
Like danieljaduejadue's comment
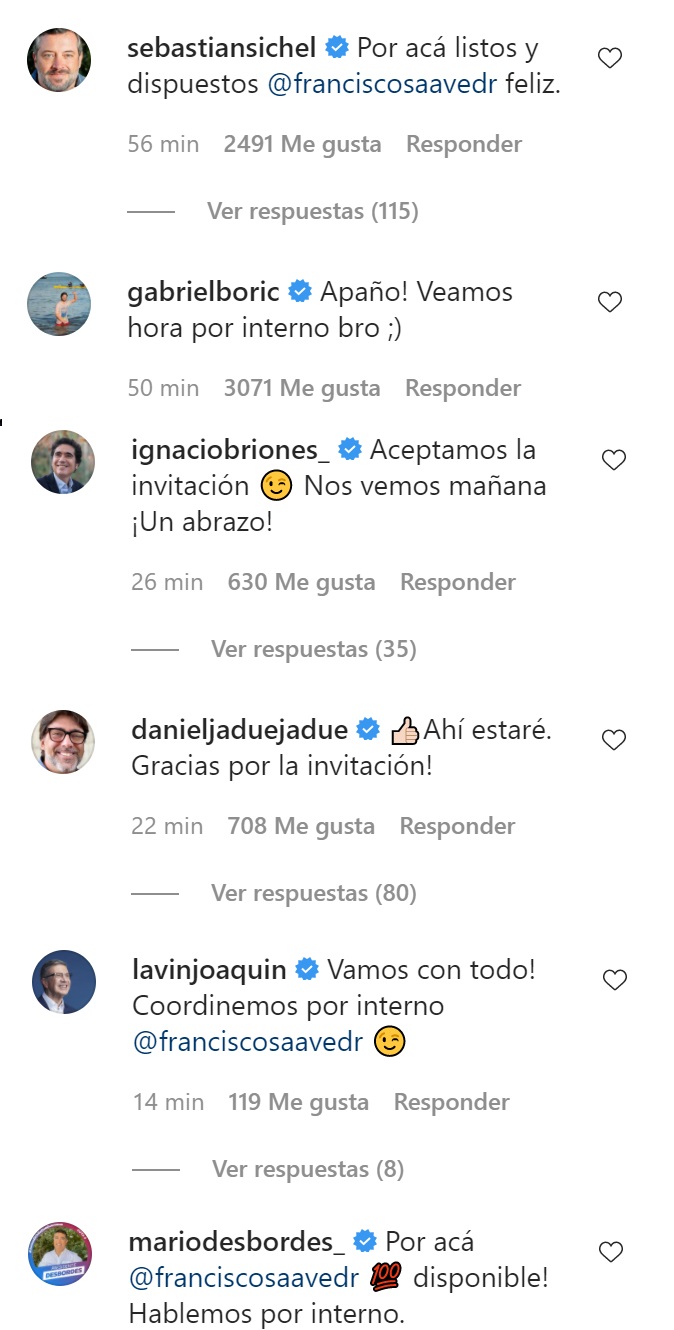(x=613, y=740)
